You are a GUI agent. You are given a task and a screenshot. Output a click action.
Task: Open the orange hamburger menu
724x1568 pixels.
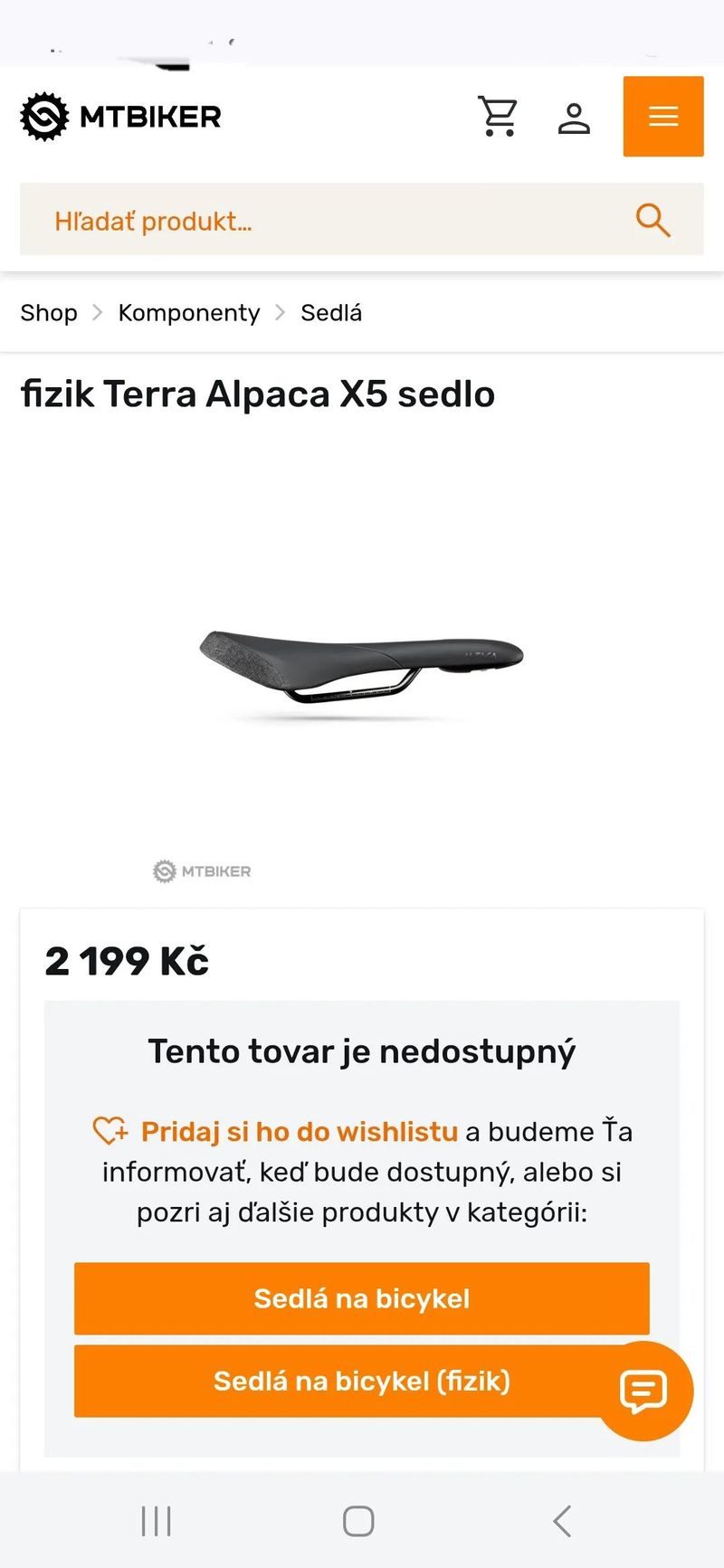(x=663, y=117)
